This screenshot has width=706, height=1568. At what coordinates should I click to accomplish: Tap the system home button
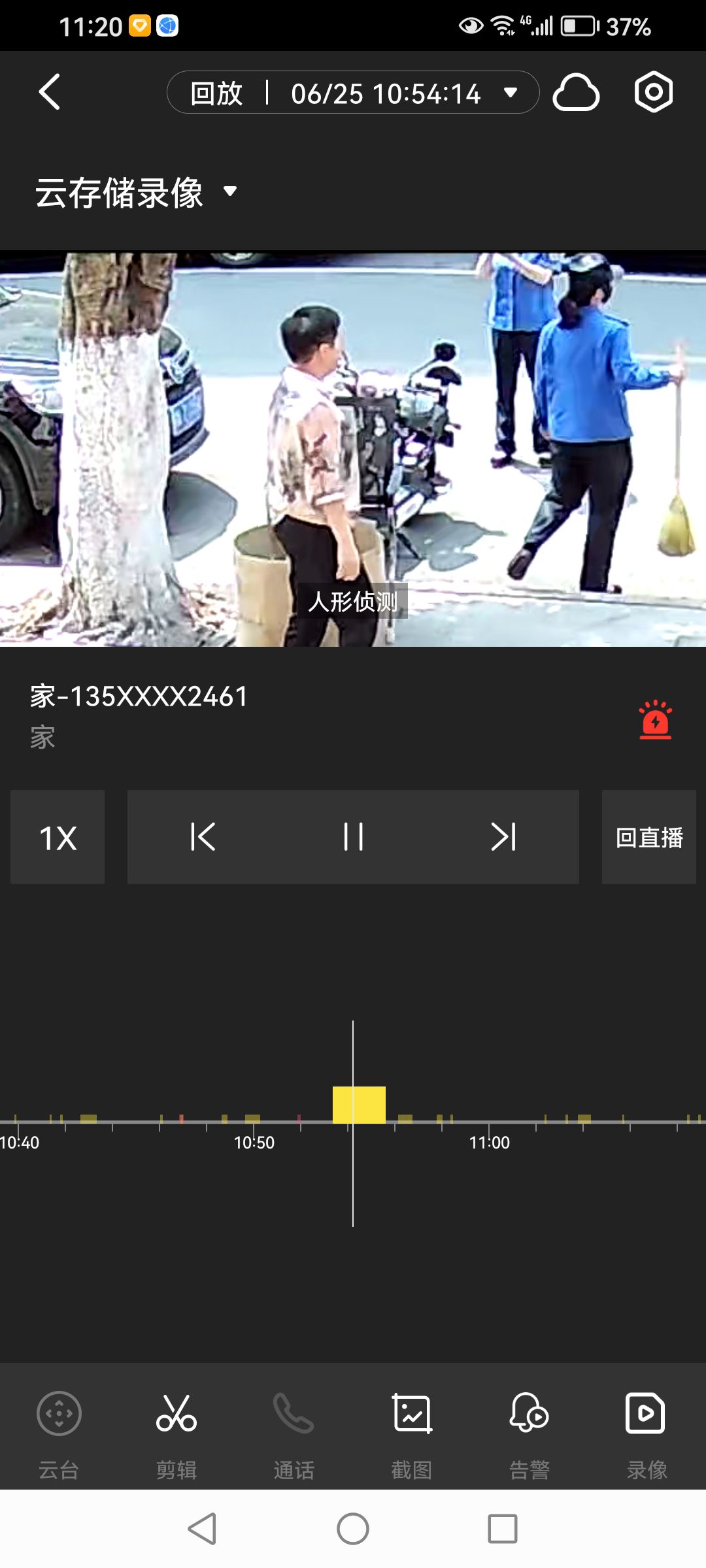(353, 1529)
